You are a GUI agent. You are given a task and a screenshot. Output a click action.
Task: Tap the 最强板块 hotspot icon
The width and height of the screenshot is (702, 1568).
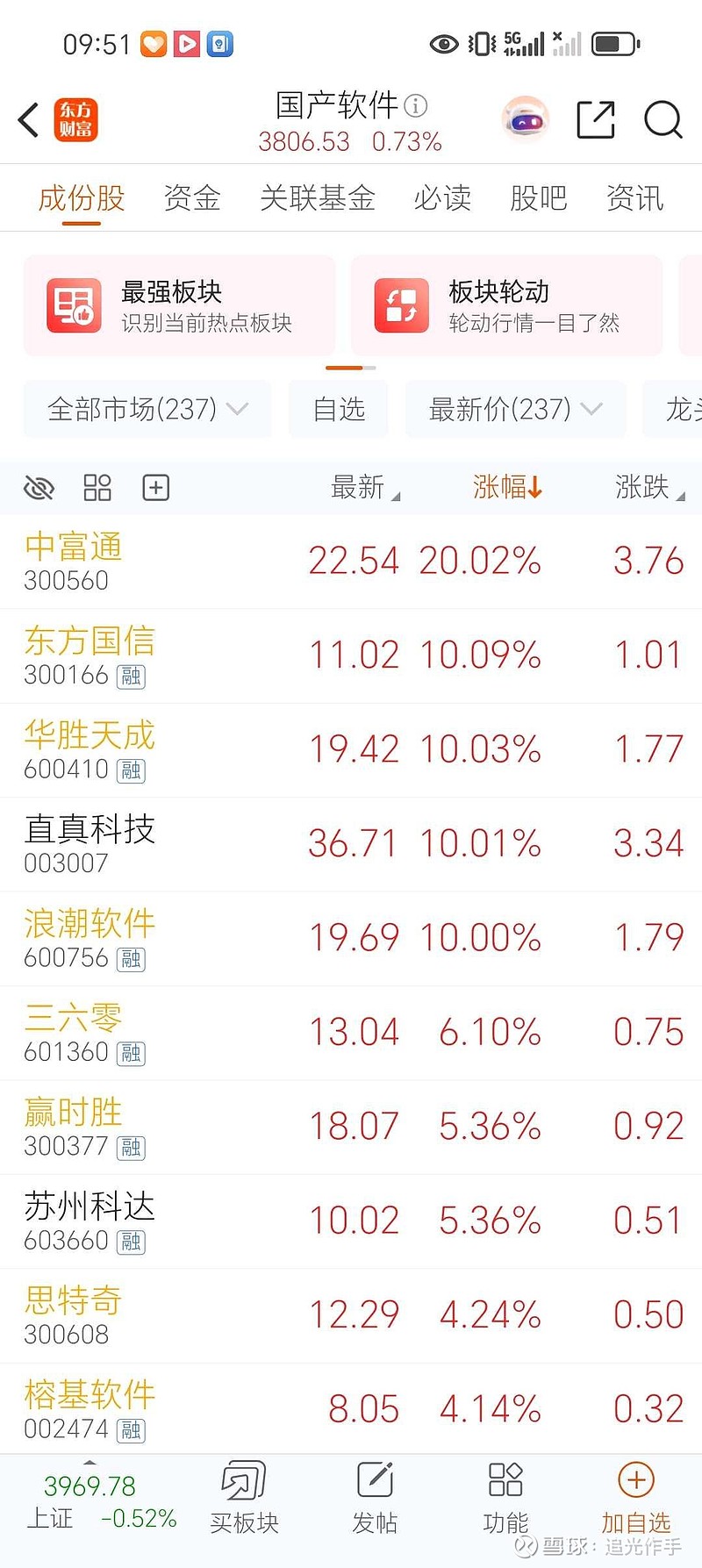point(75,305)
